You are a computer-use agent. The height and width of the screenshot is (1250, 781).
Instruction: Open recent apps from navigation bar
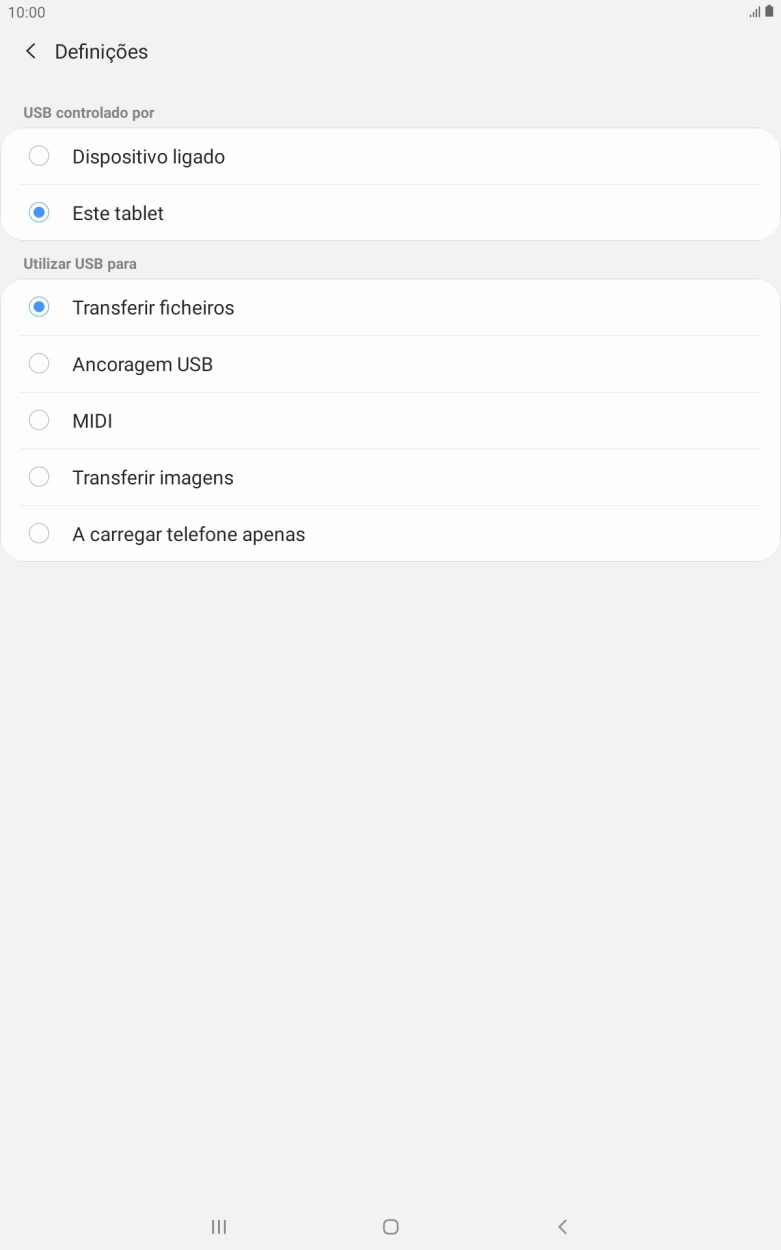click(219, 1226)
